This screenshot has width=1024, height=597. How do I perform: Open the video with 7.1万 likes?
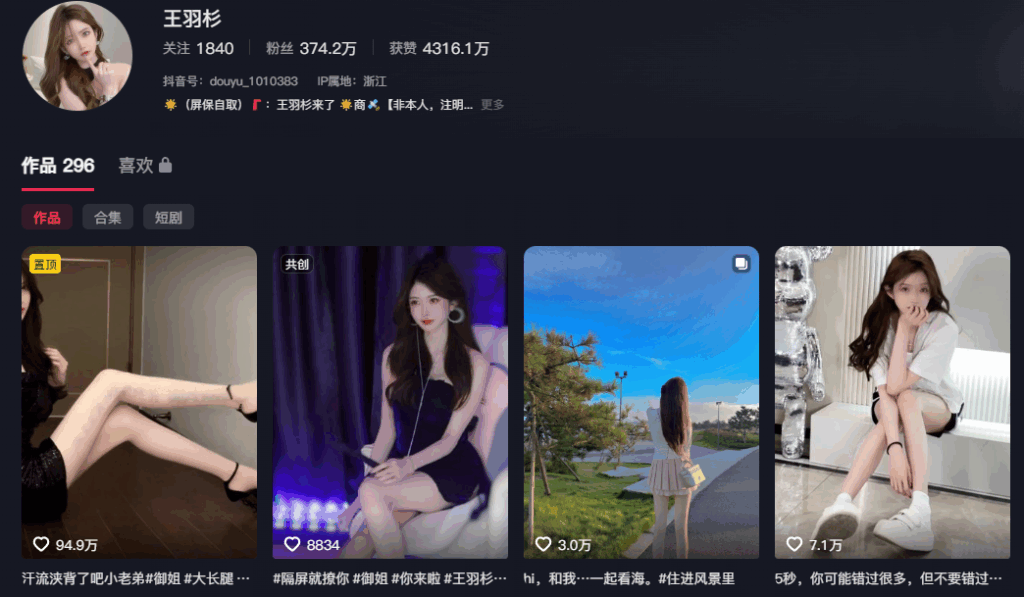892,402
